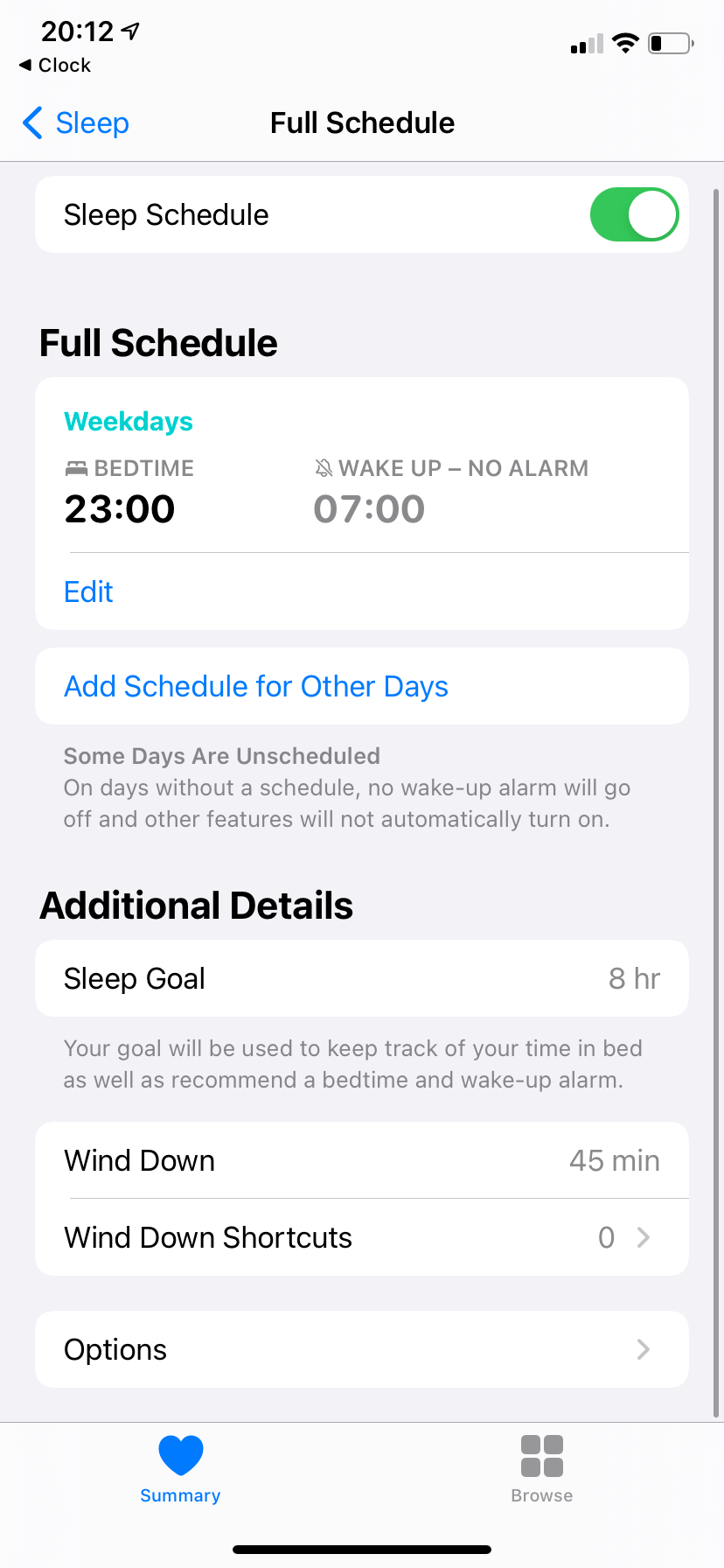Image resolution: width=724 pixels, height=1568 pixels.
Task: Switch to the Summary tab
Action: 180,1470
